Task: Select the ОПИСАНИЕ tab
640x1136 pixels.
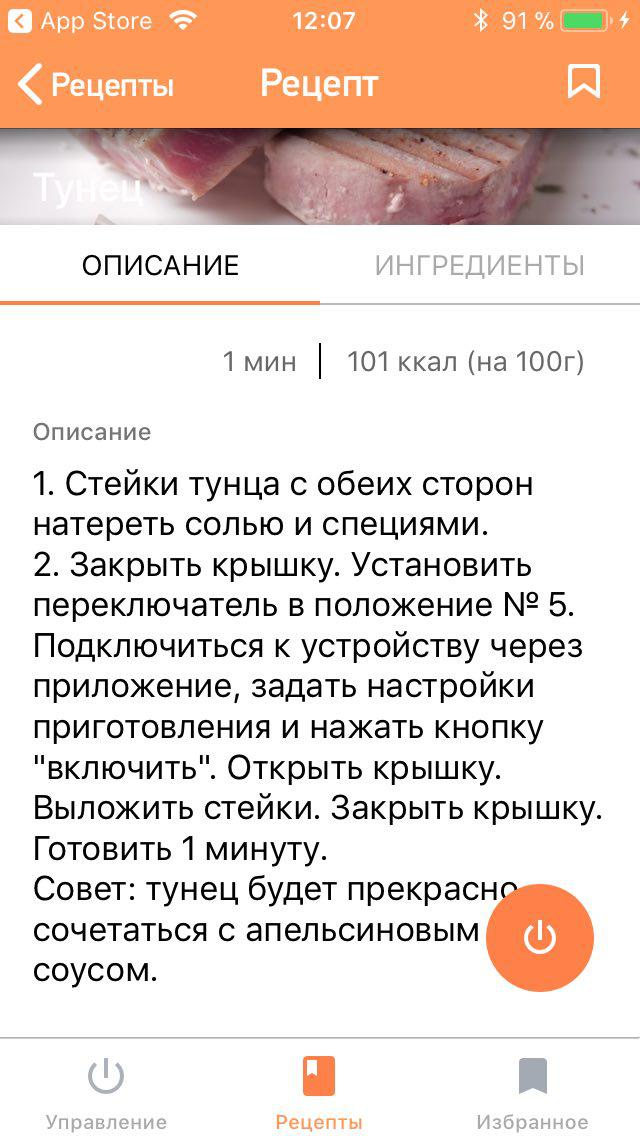Action: click(160, 266)
